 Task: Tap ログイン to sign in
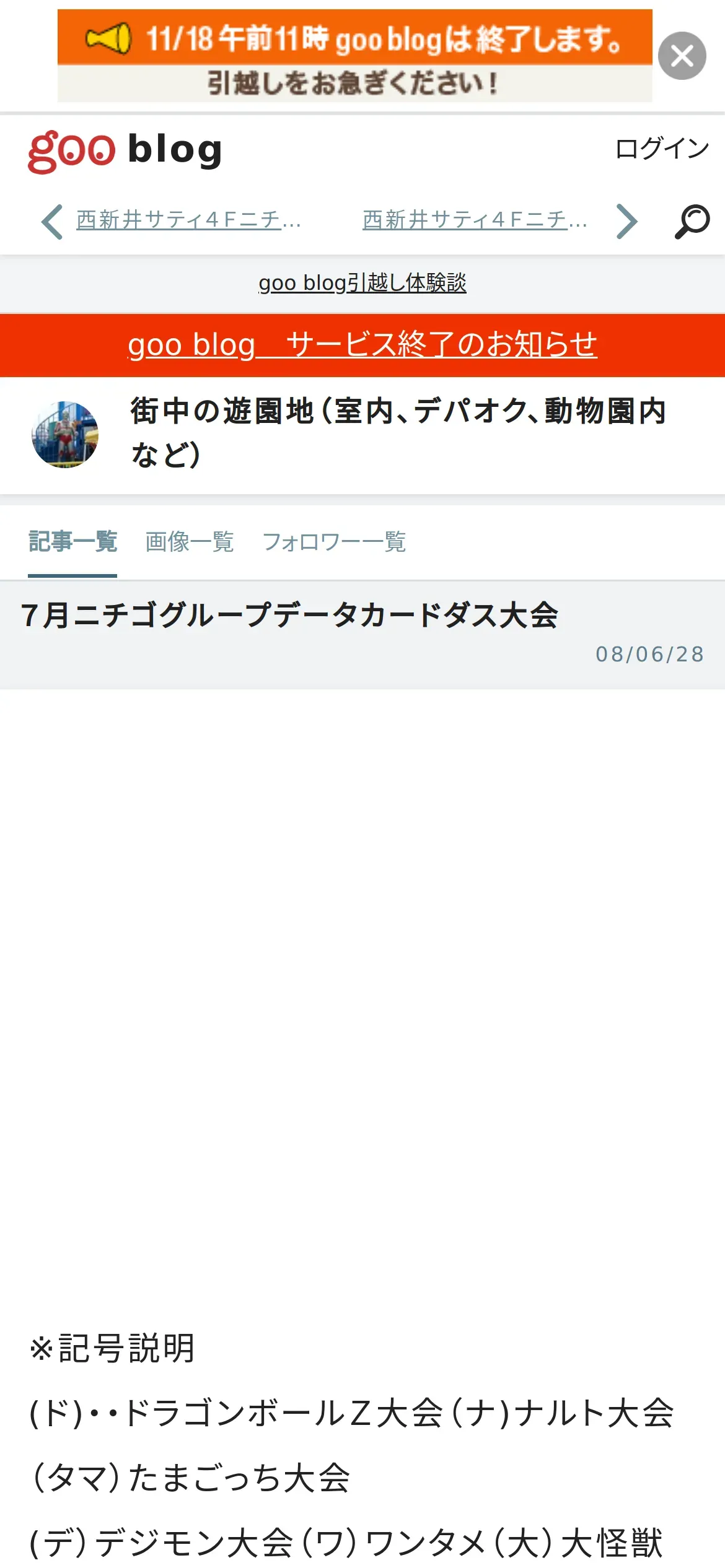click(x=661, y=149)
